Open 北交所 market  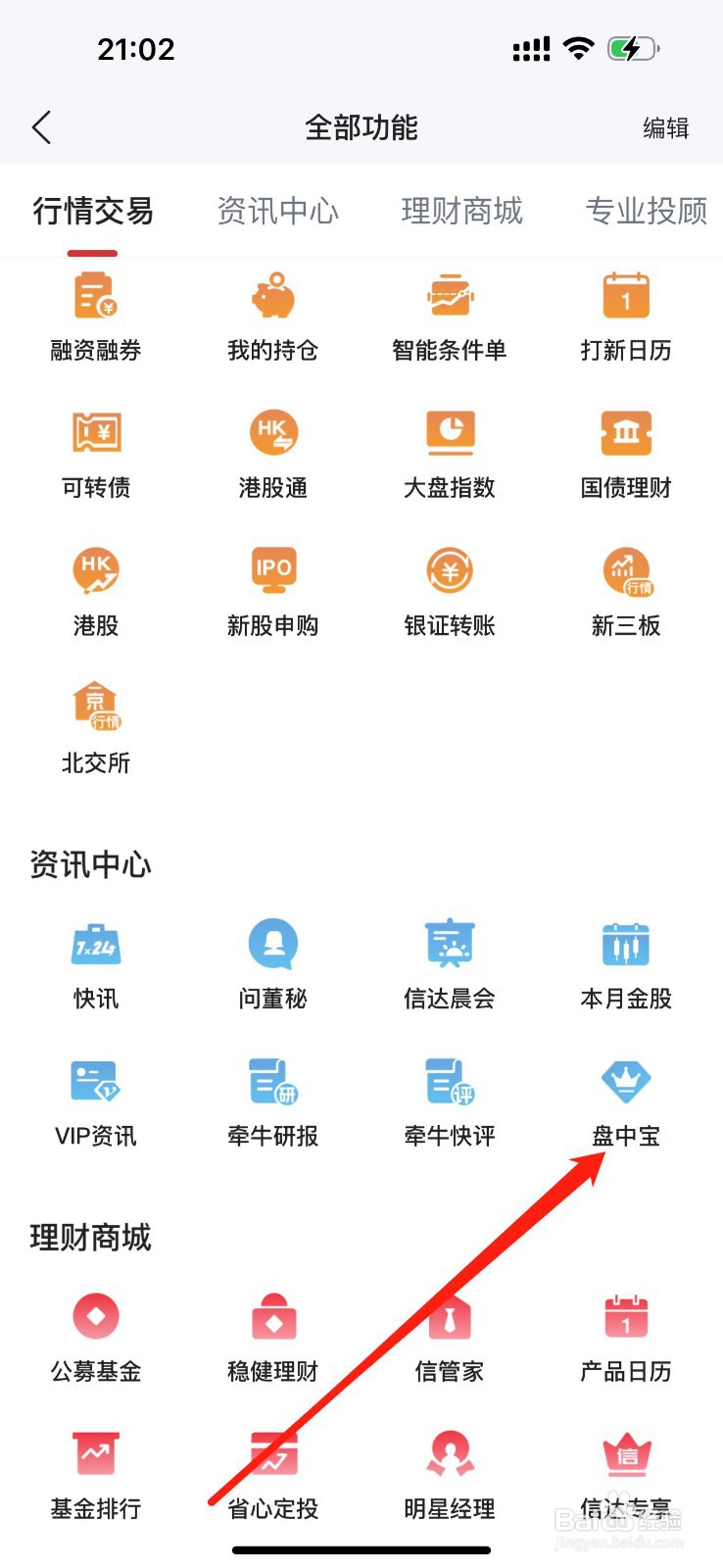coord(96,729)
